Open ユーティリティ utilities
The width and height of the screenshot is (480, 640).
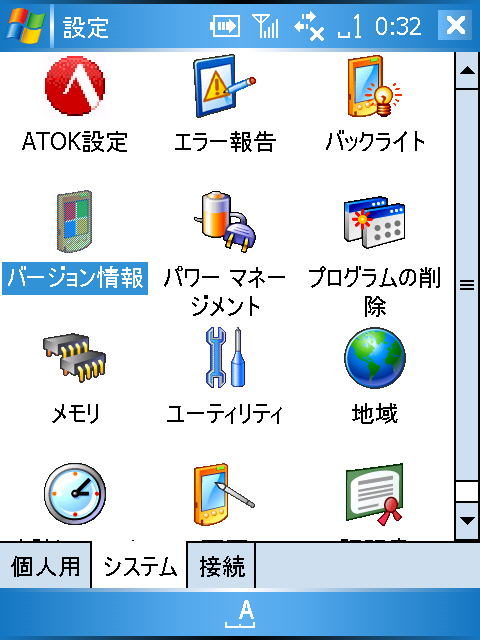coord(225,376)
